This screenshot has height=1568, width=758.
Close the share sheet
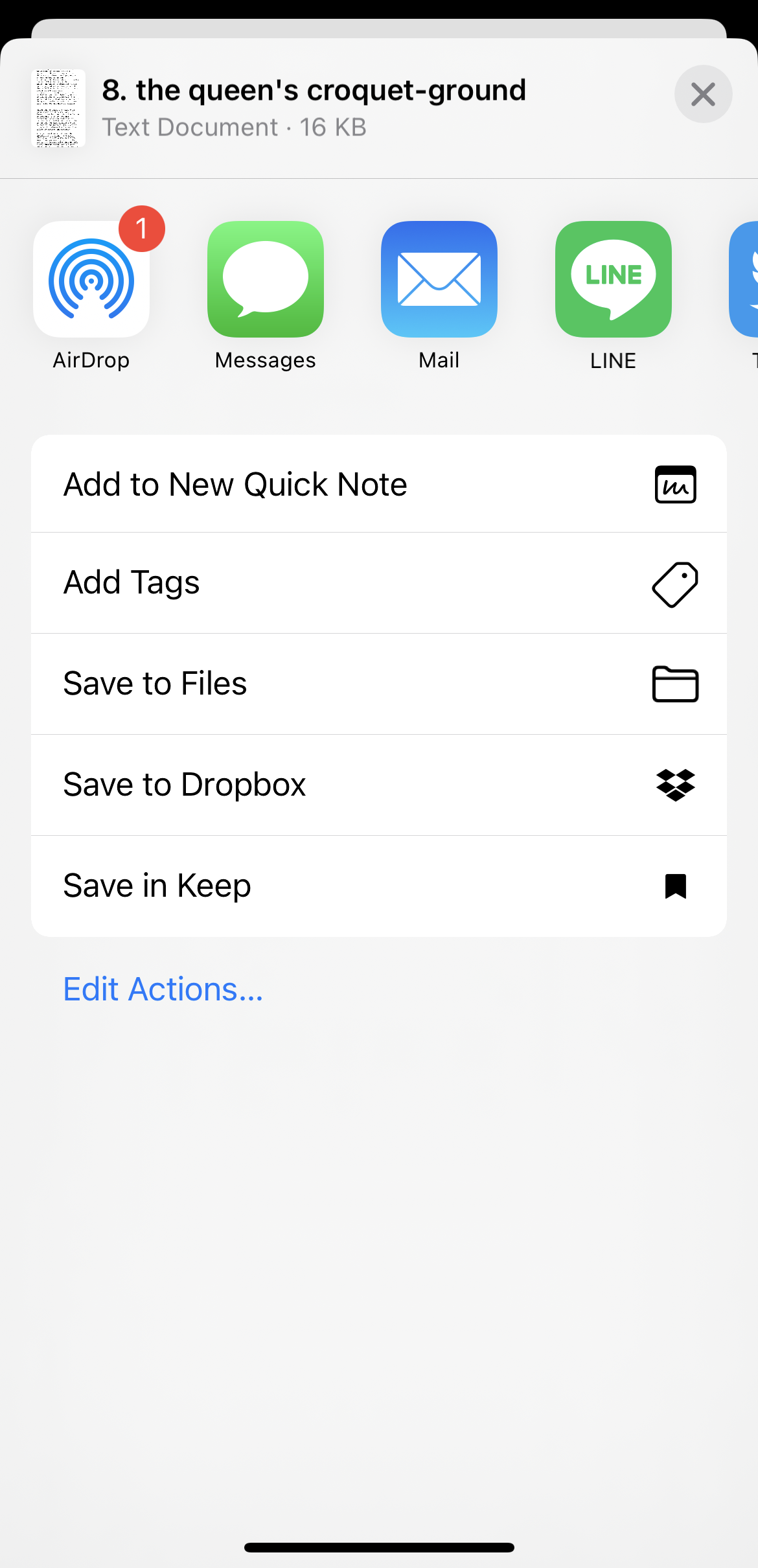tap(703, 95)
